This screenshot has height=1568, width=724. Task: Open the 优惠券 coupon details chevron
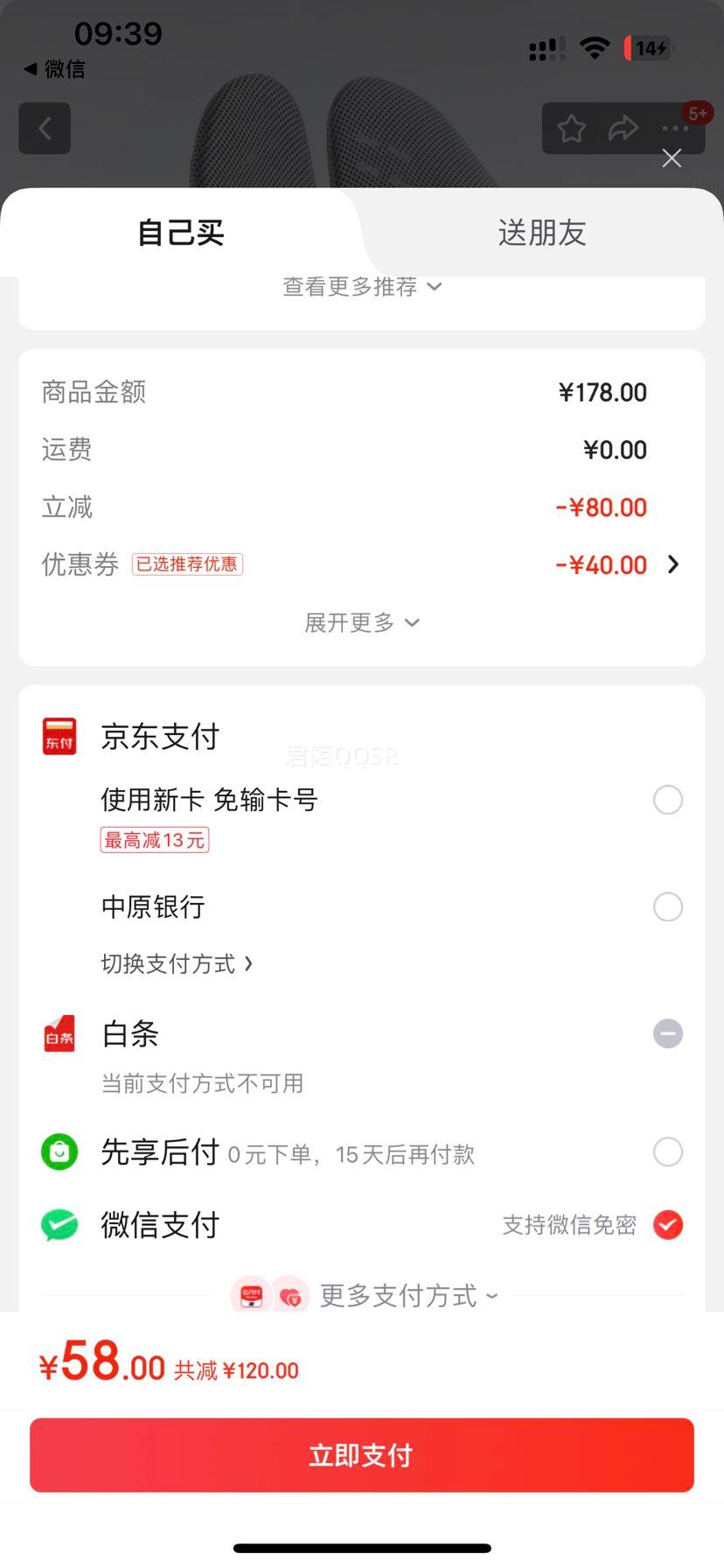673,564
